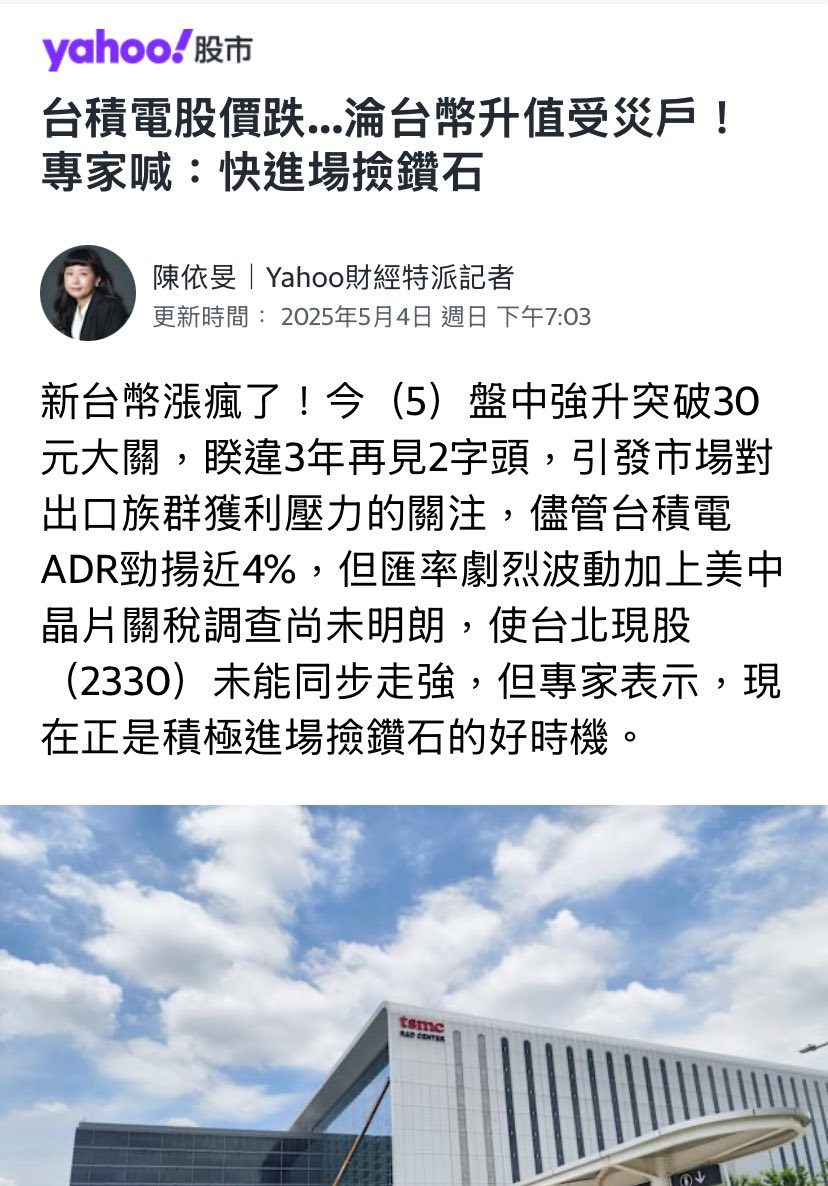This screenshot has width=828, height=1186.
Task: Tap the author's avatar photo
Action: [x=88, y=293]
